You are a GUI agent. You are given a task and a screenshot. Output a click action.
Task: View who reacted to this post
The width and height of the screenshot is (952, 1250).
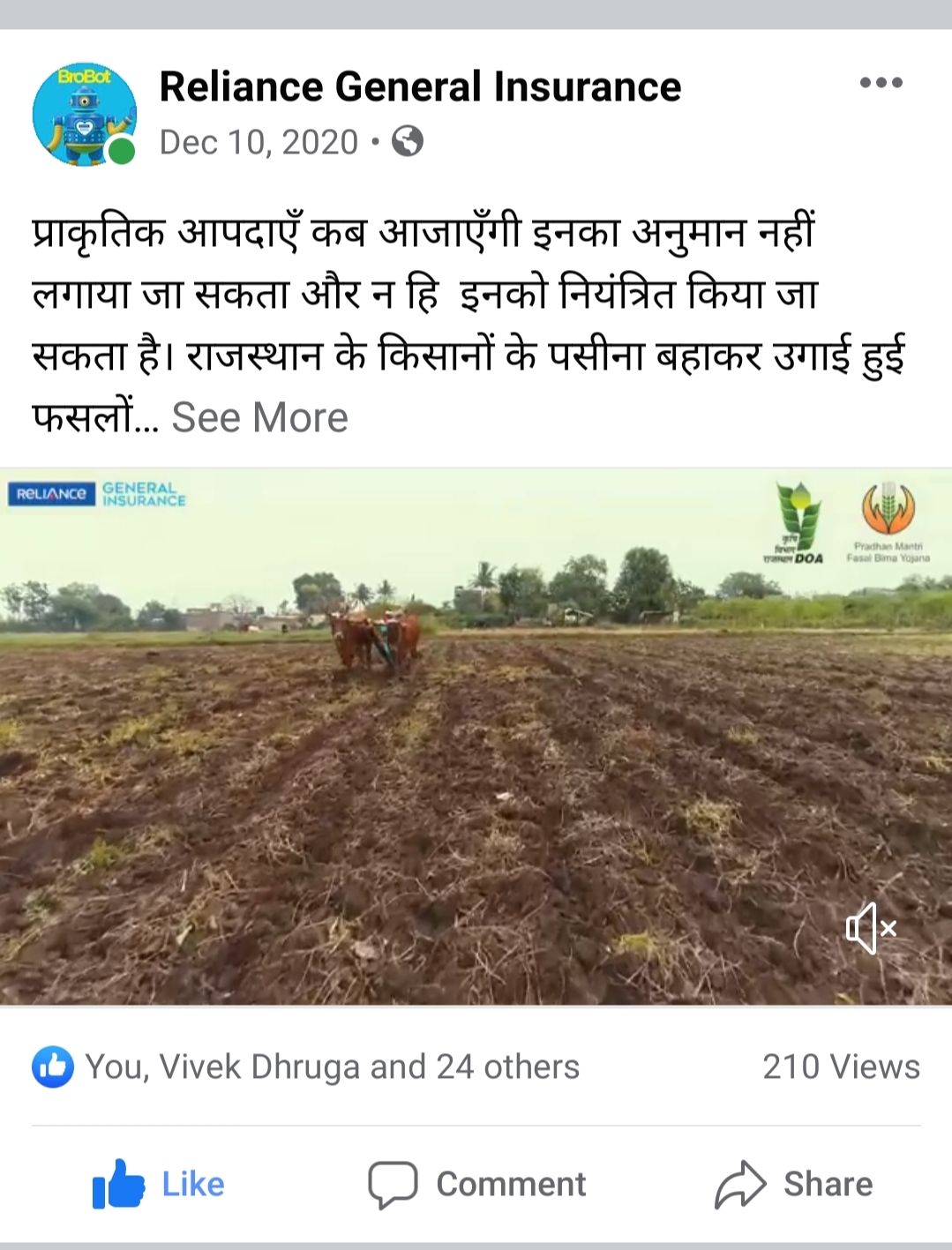click(306, 1067)
